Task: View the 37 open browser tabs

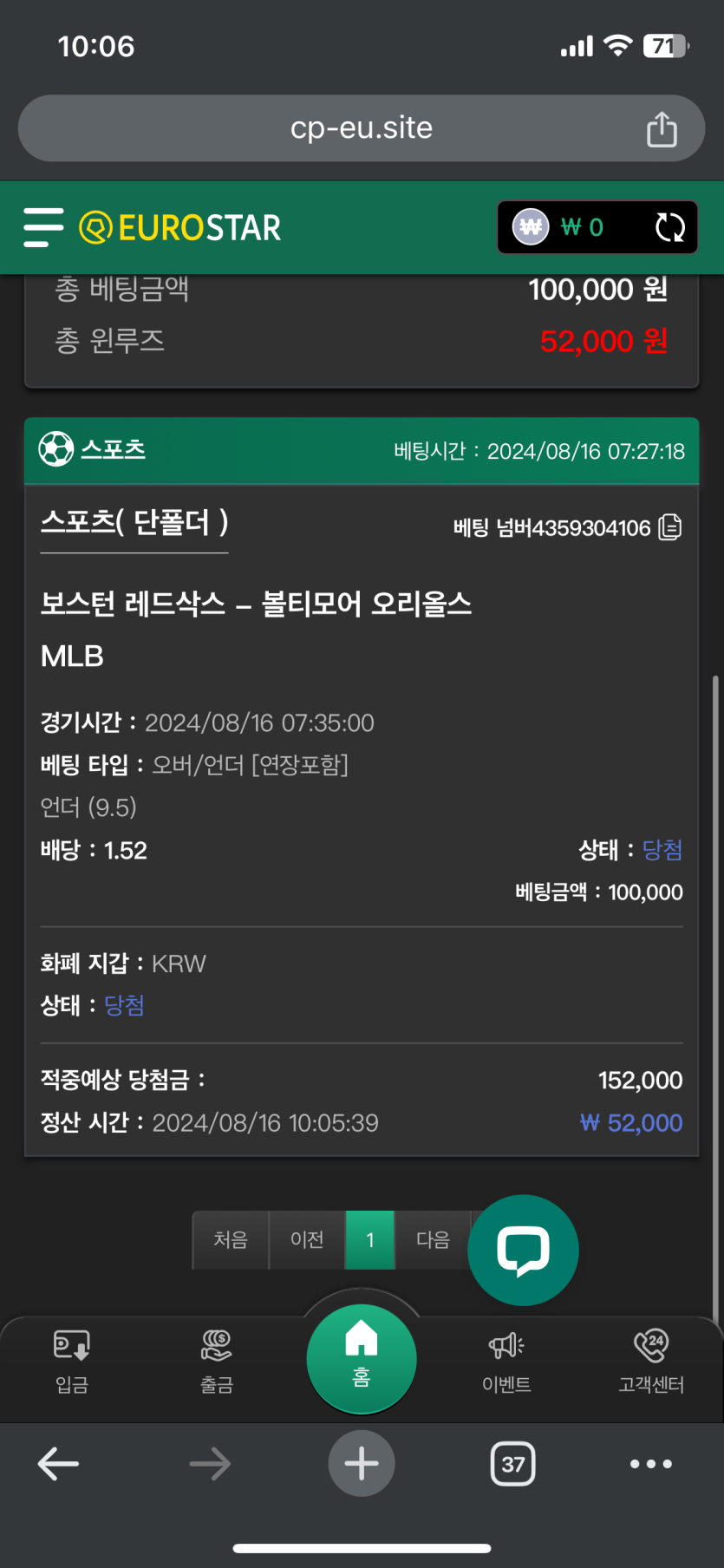Action: [513, 1464]
